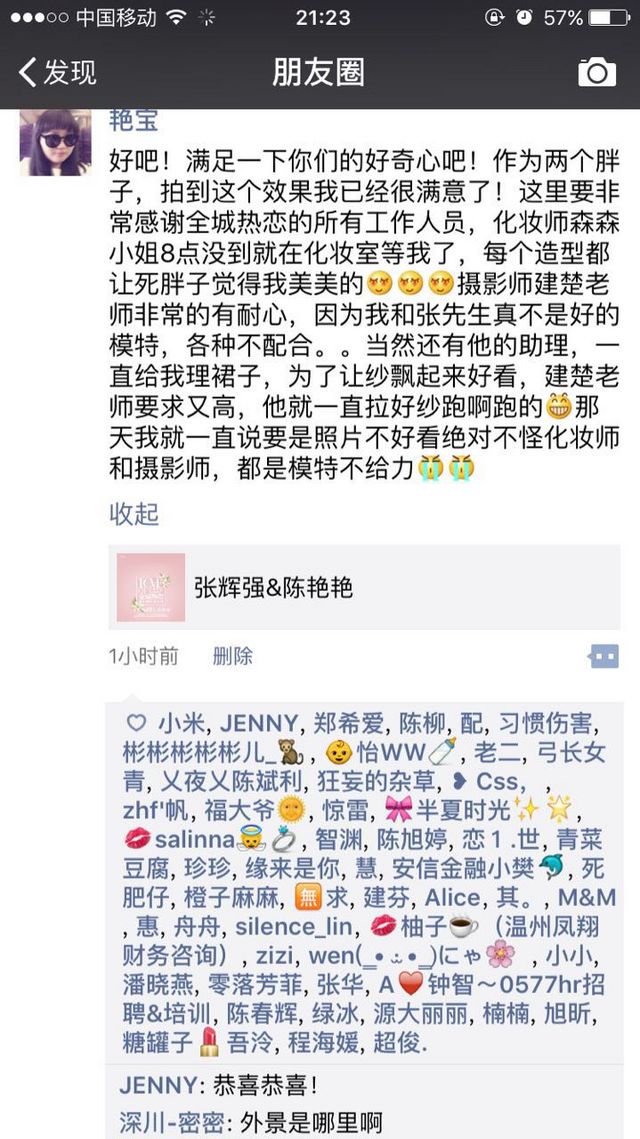The width and height of the screenshot is (640, 1139).
Task: Tap the poster name 艳宝
Action: pyautogui.click(x=133, y=121)
